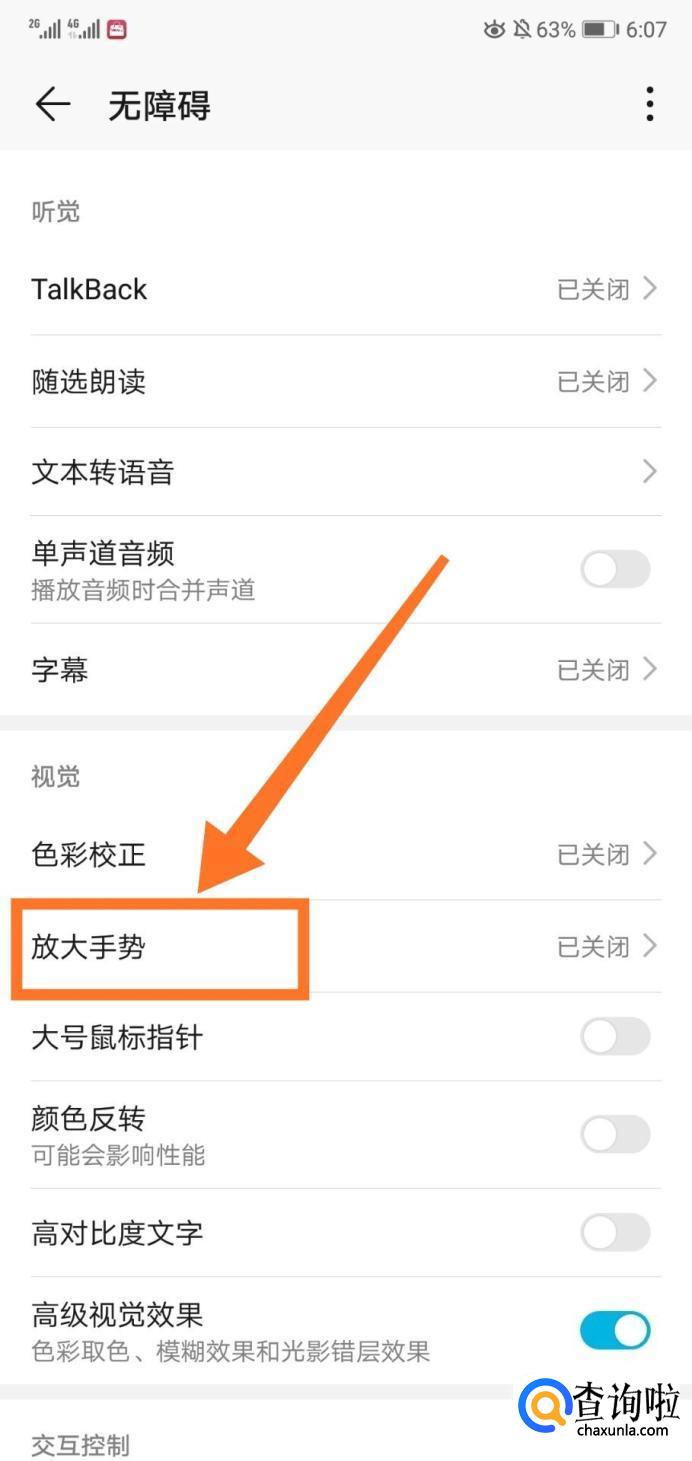692x1461 pixels.
Task: Enable 单声道音频 switch
Action: [615, 570]
